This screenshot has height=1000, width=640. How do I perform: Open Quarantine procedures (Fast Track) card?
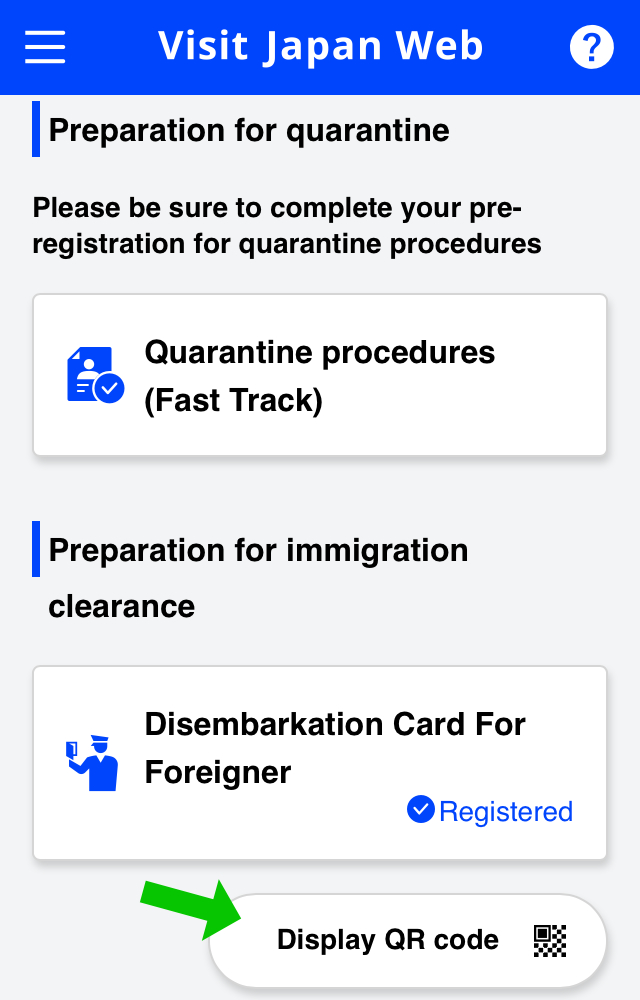320,376
